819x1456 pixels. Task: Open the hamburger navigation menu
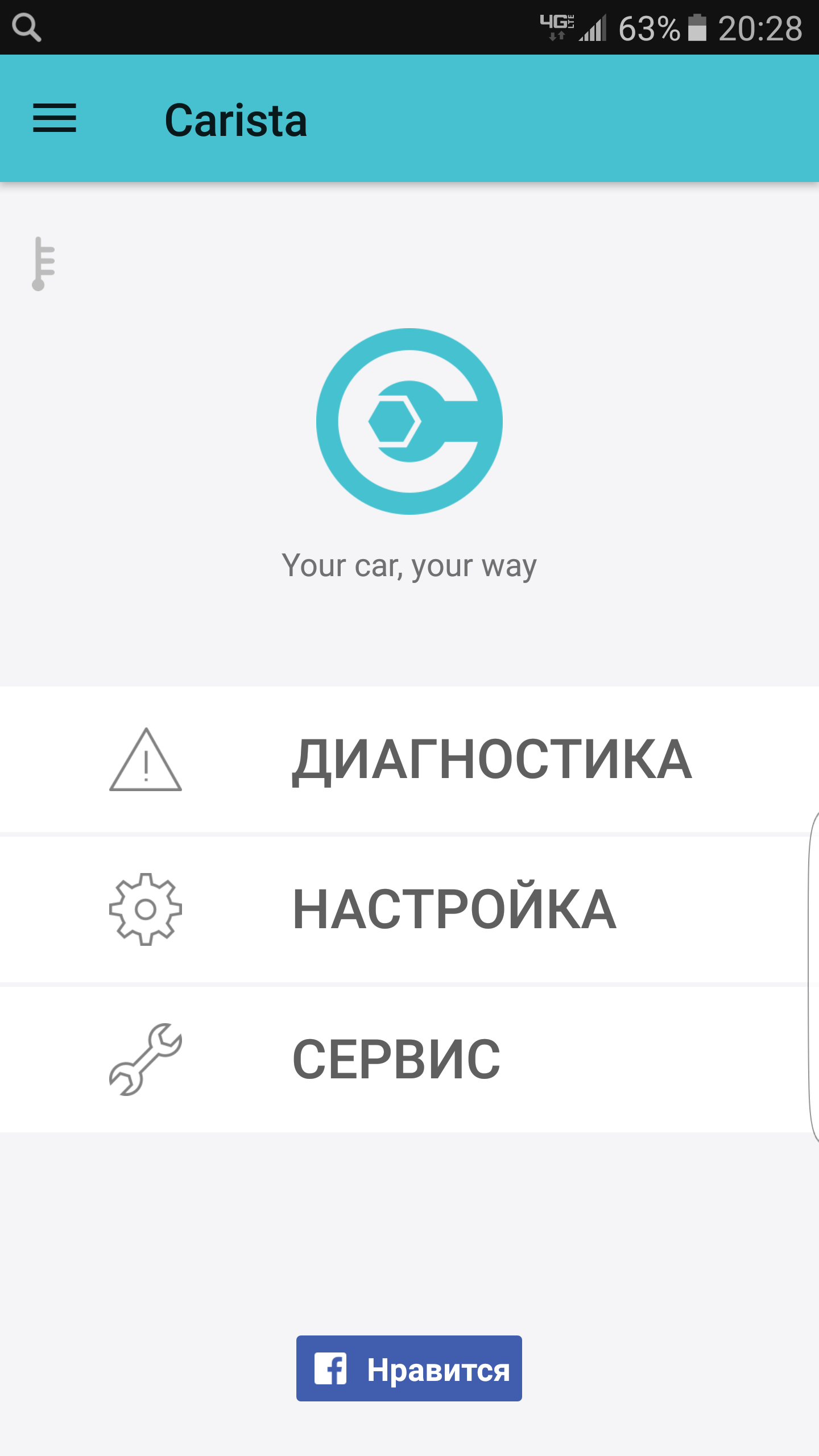point(55,118)
